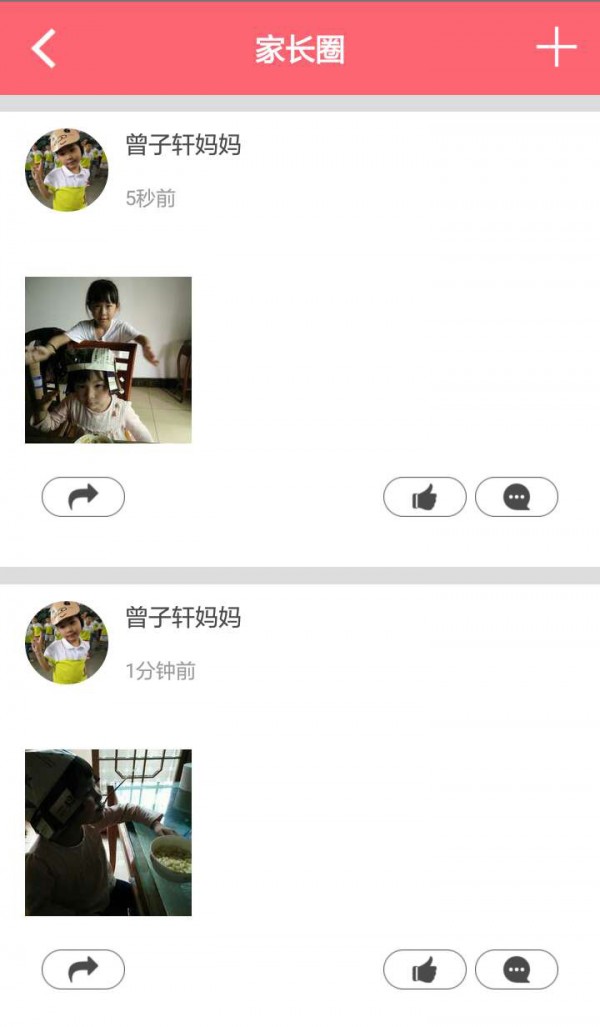Like the post from 5秒前
This screenshot has height=1027, width=600.
point(424,497)
